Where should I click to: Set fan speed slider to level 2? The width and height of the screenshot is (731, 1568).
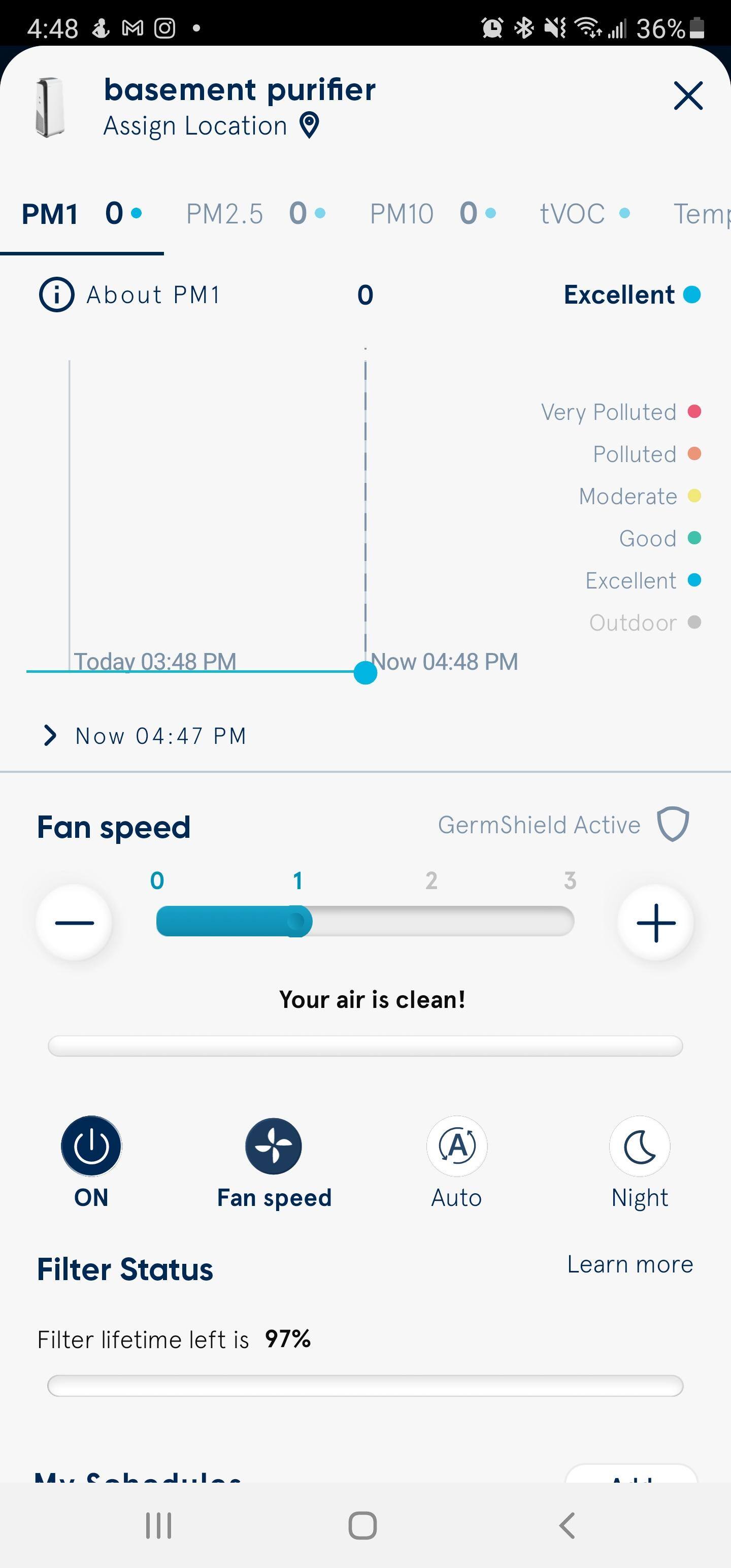pyautogui.click(x=431, y=921)
